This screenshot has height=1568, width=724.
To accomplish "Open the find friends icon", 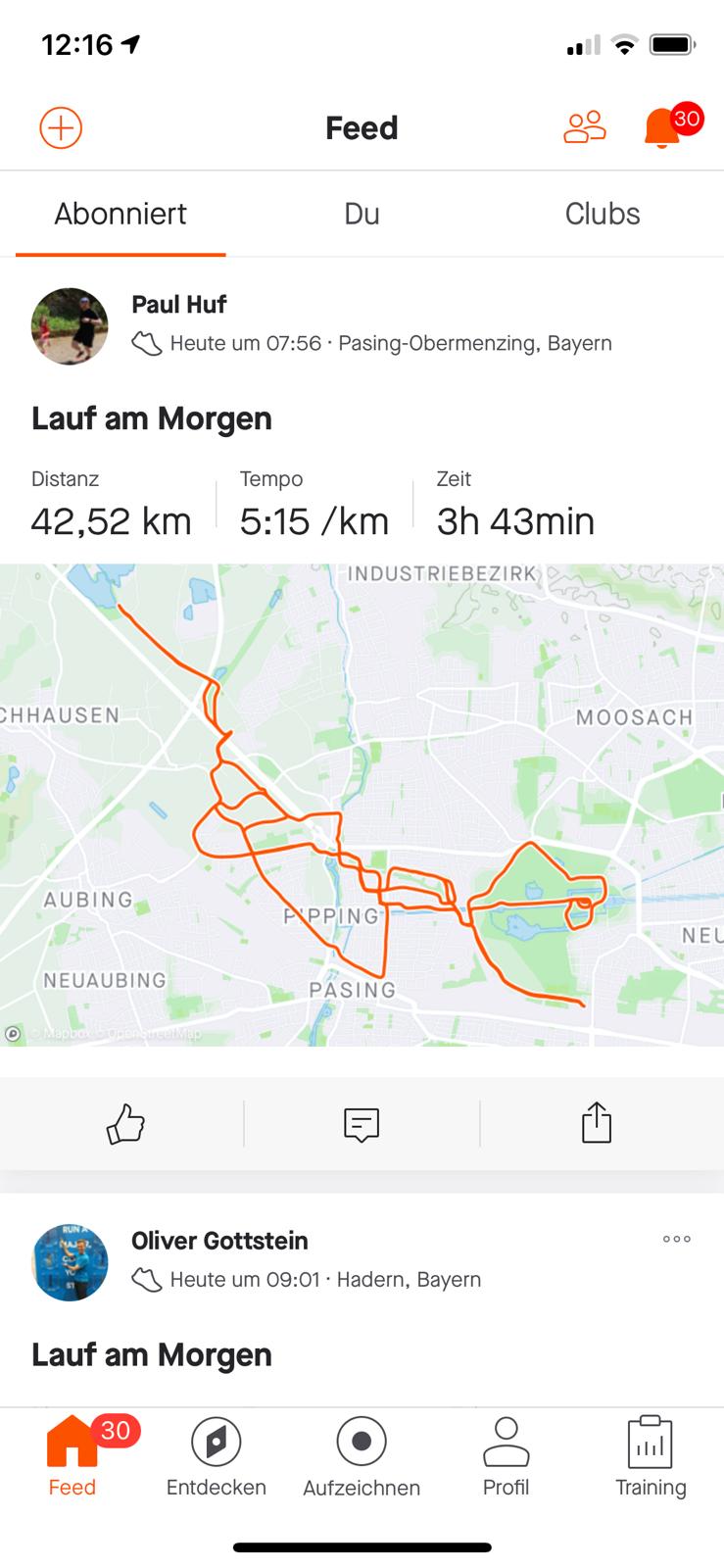I will coord(585,128).
